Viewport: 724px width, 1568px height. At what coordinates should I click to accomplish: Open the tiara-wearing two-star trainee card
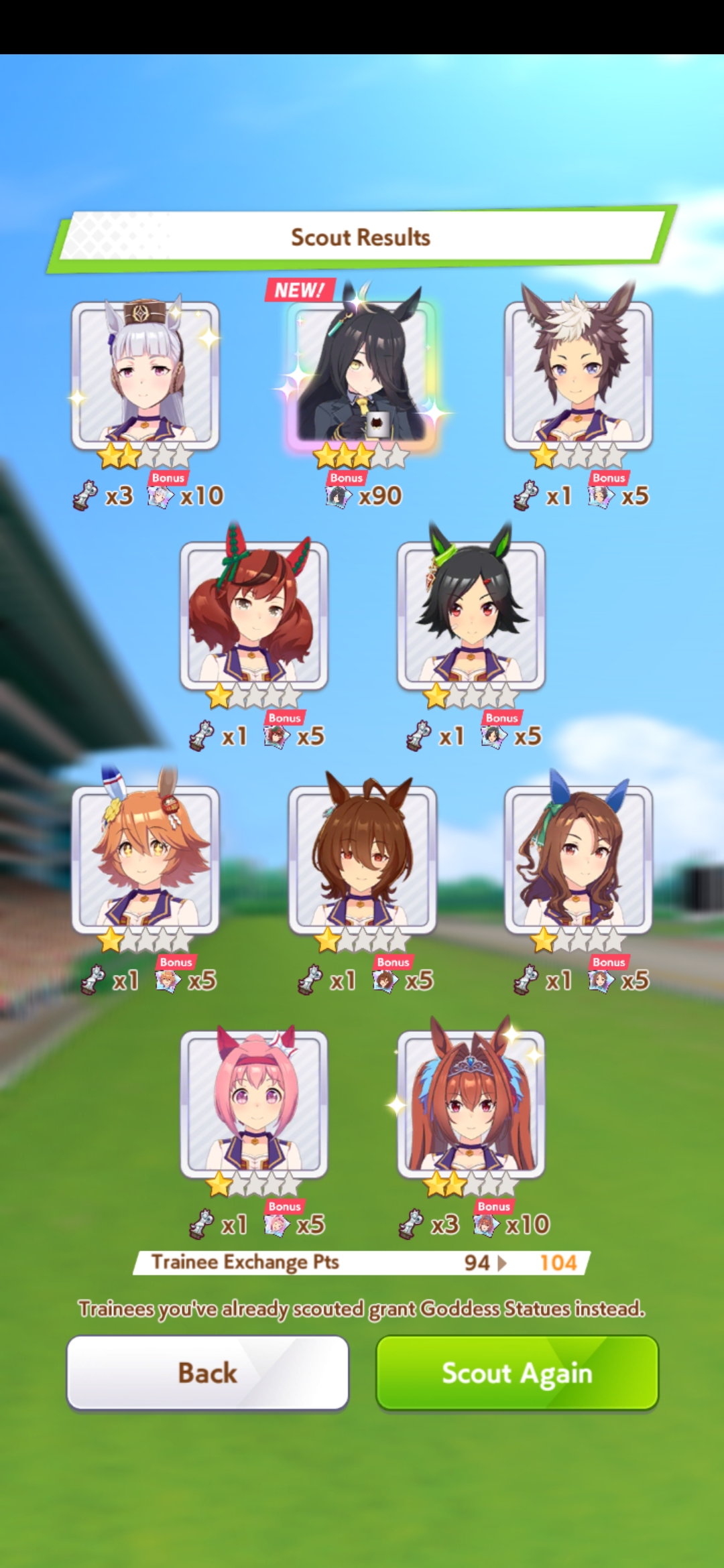pos(471,1104)
